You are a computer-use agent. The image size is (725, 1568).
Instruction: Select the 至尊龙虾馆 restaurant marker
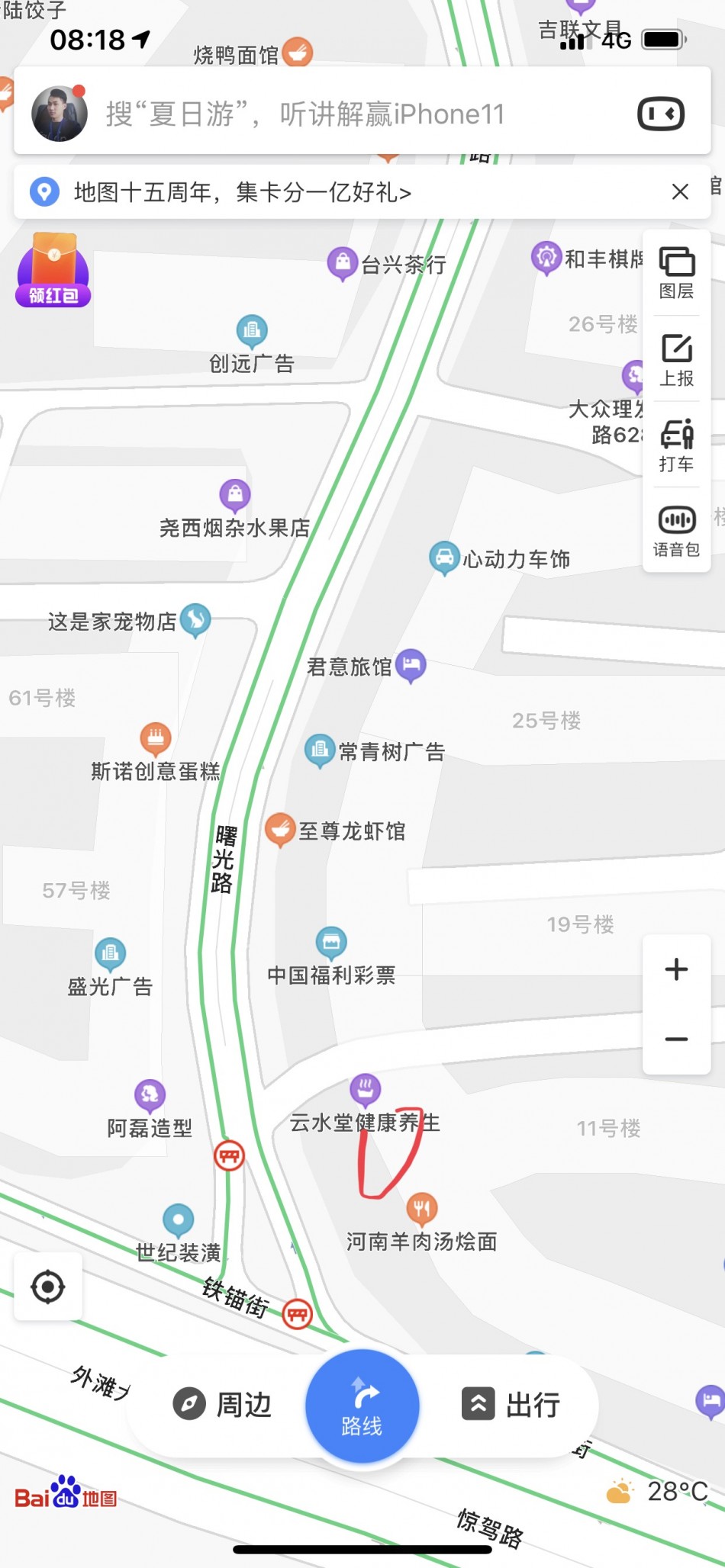click(281, 830)
